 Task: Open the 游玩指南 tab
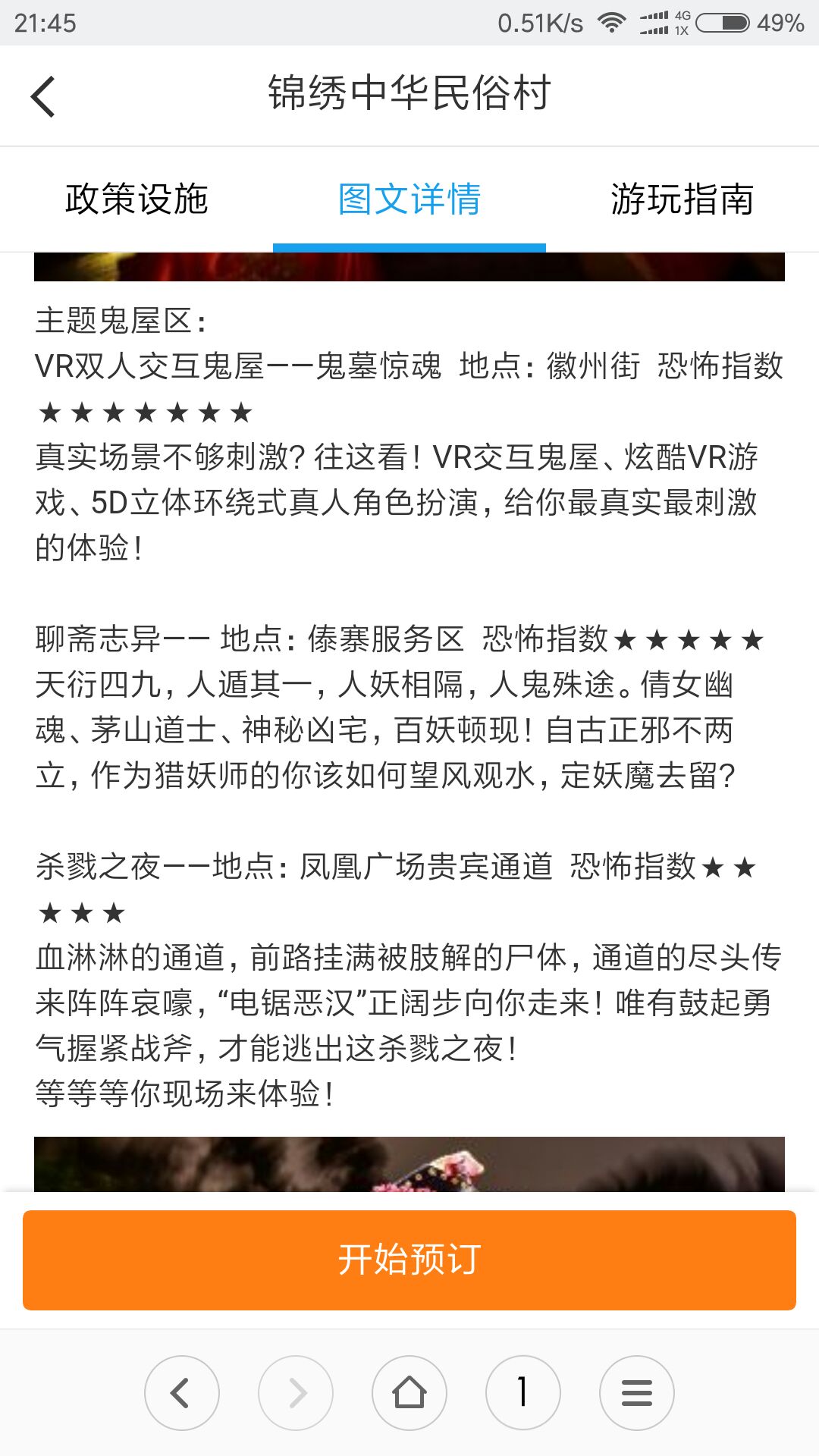(682, 199)
